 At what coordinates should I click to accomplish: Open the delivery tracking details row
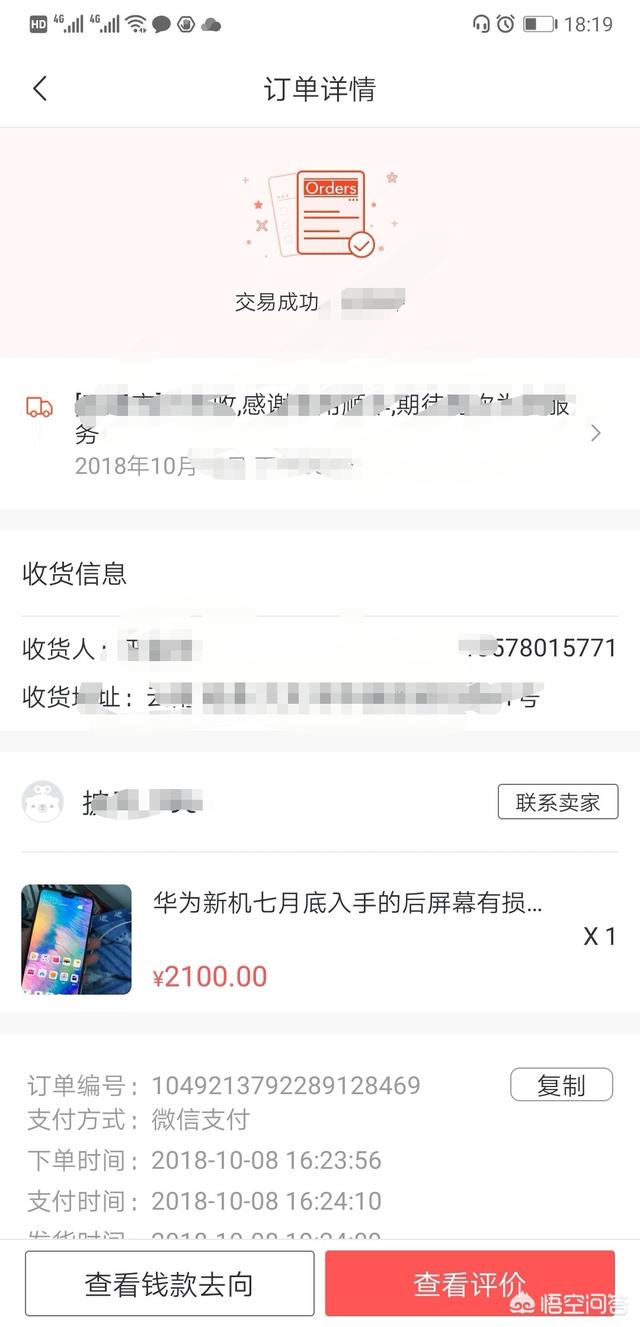coord(320,434)
